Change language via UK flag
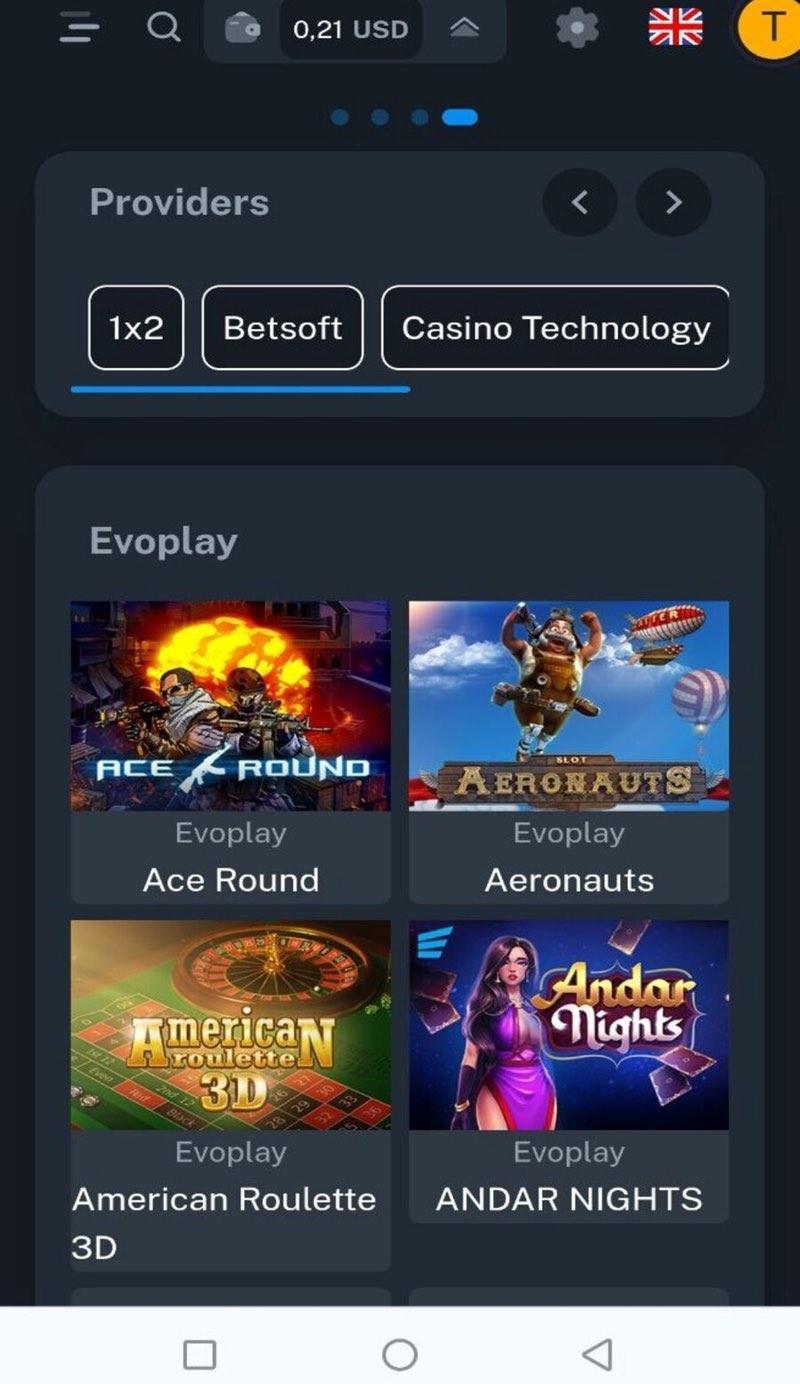 click(675, 27)
